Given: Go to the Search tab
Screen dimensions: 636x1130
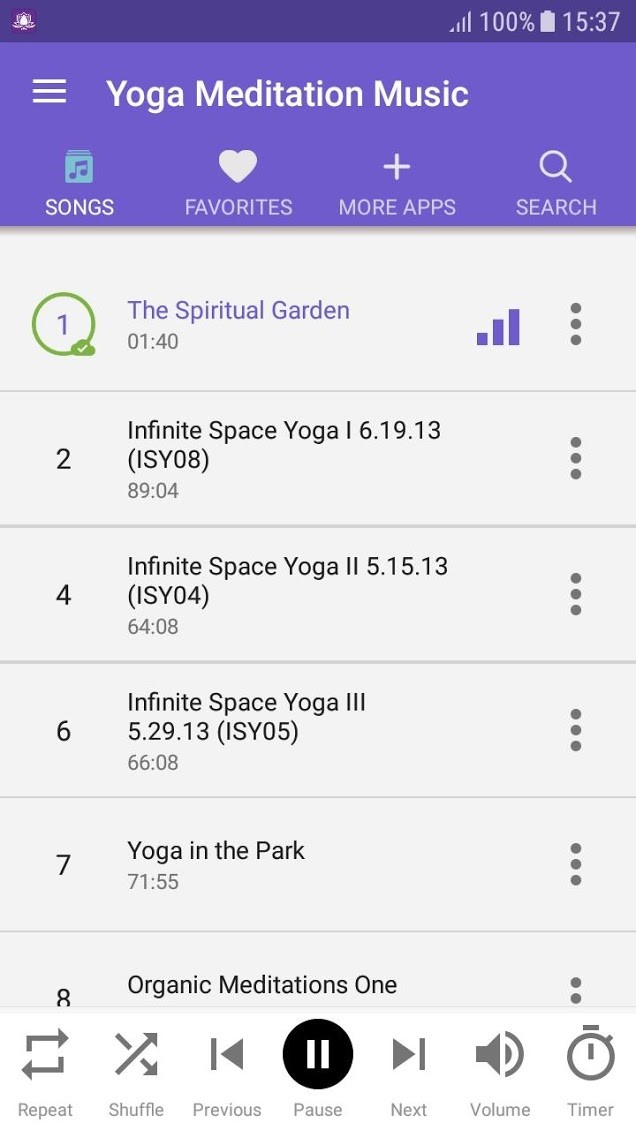Looking at the screenshot, I should tap(555, 183).
